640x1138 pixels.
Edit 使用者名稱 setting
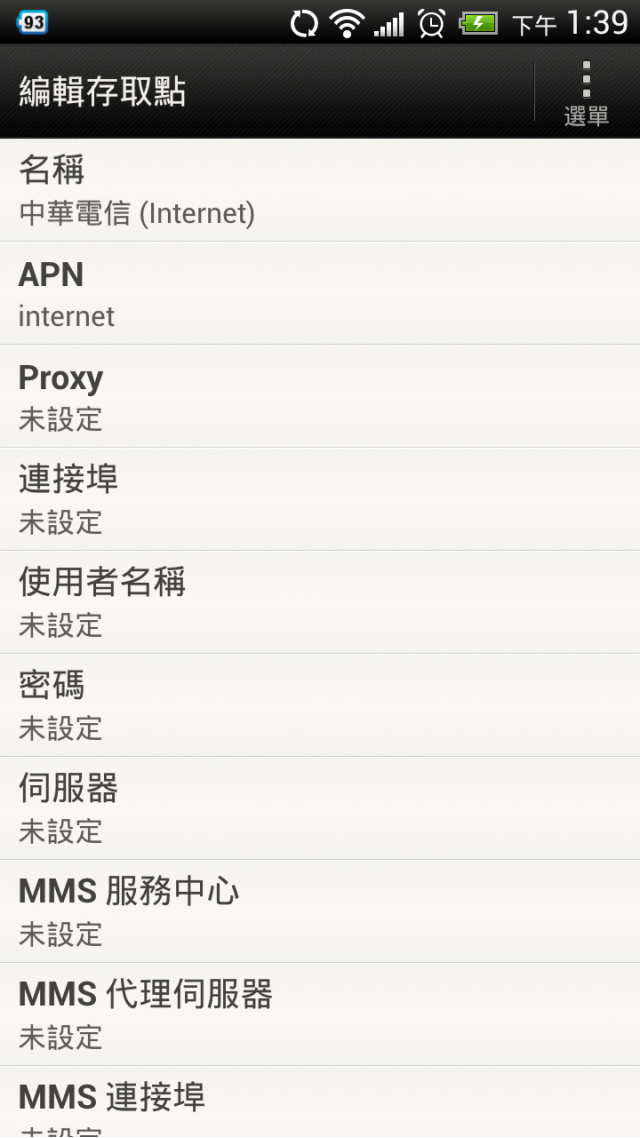coord(320,602)
